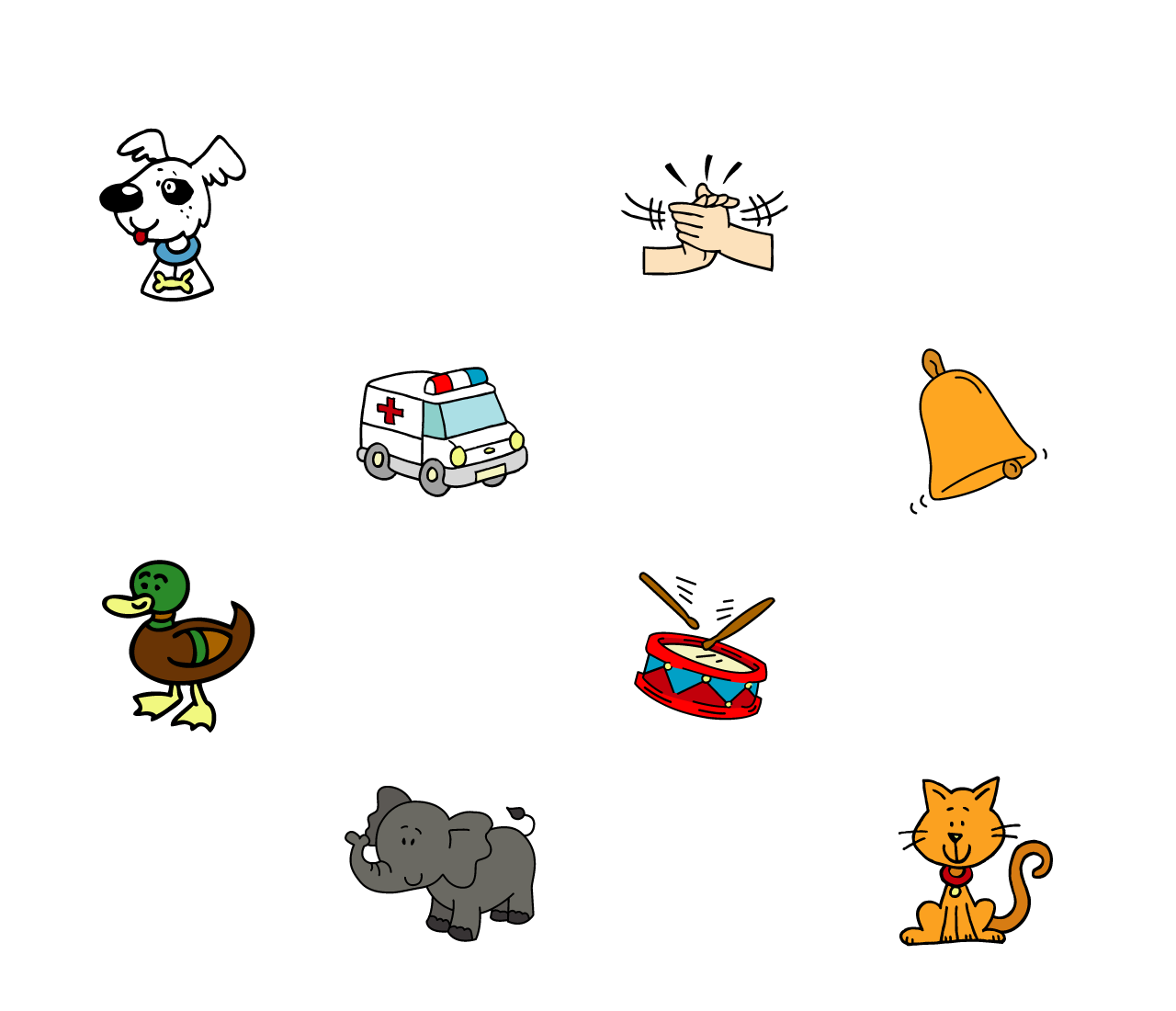Image resolution: width=1176 pixels, height=1011 pixels.
Task: Choose the duck picture
Action: point(179,643)
